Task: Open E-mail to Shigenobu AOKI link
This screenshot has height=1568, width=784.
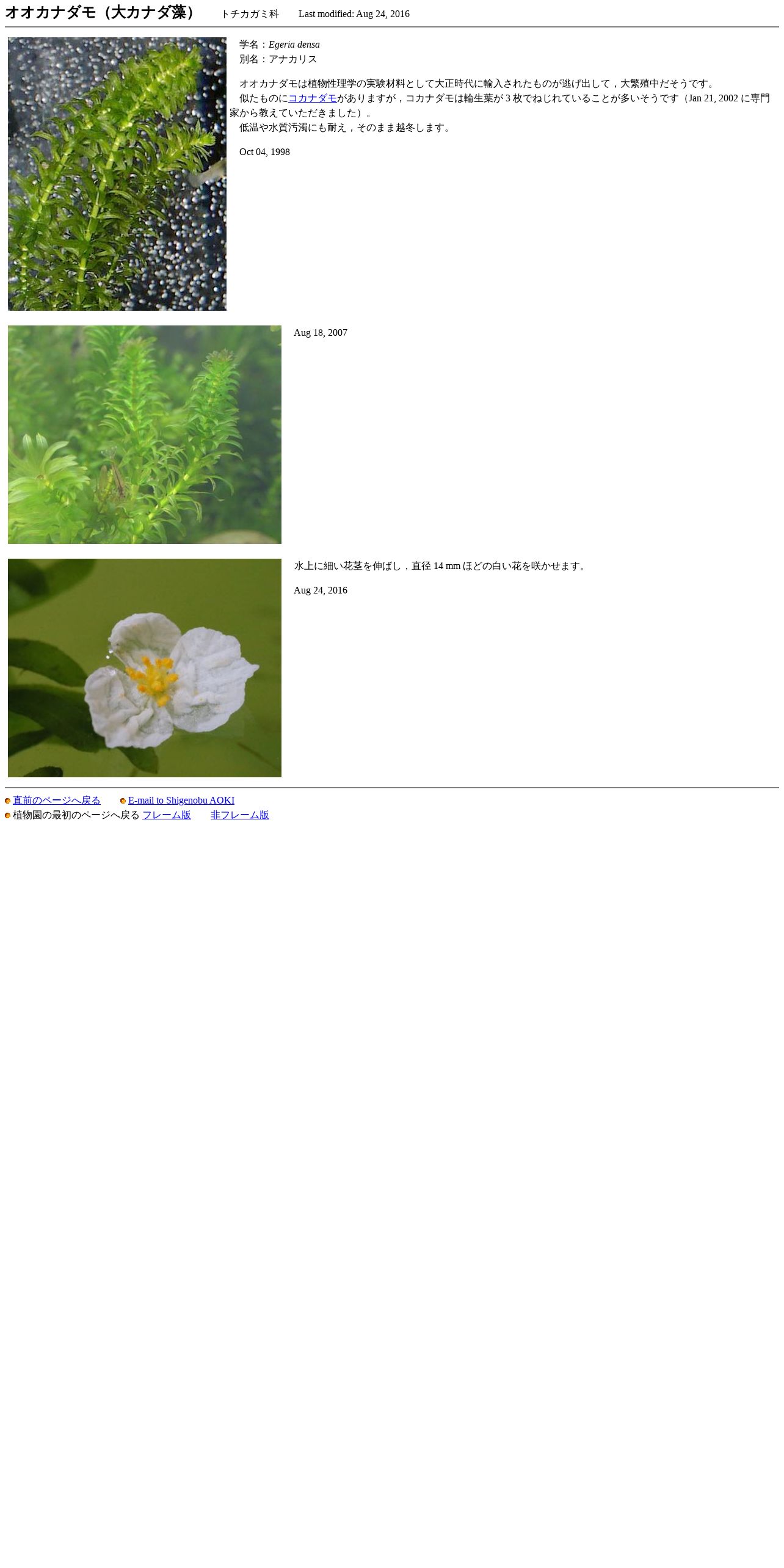Action: point(181,800)
